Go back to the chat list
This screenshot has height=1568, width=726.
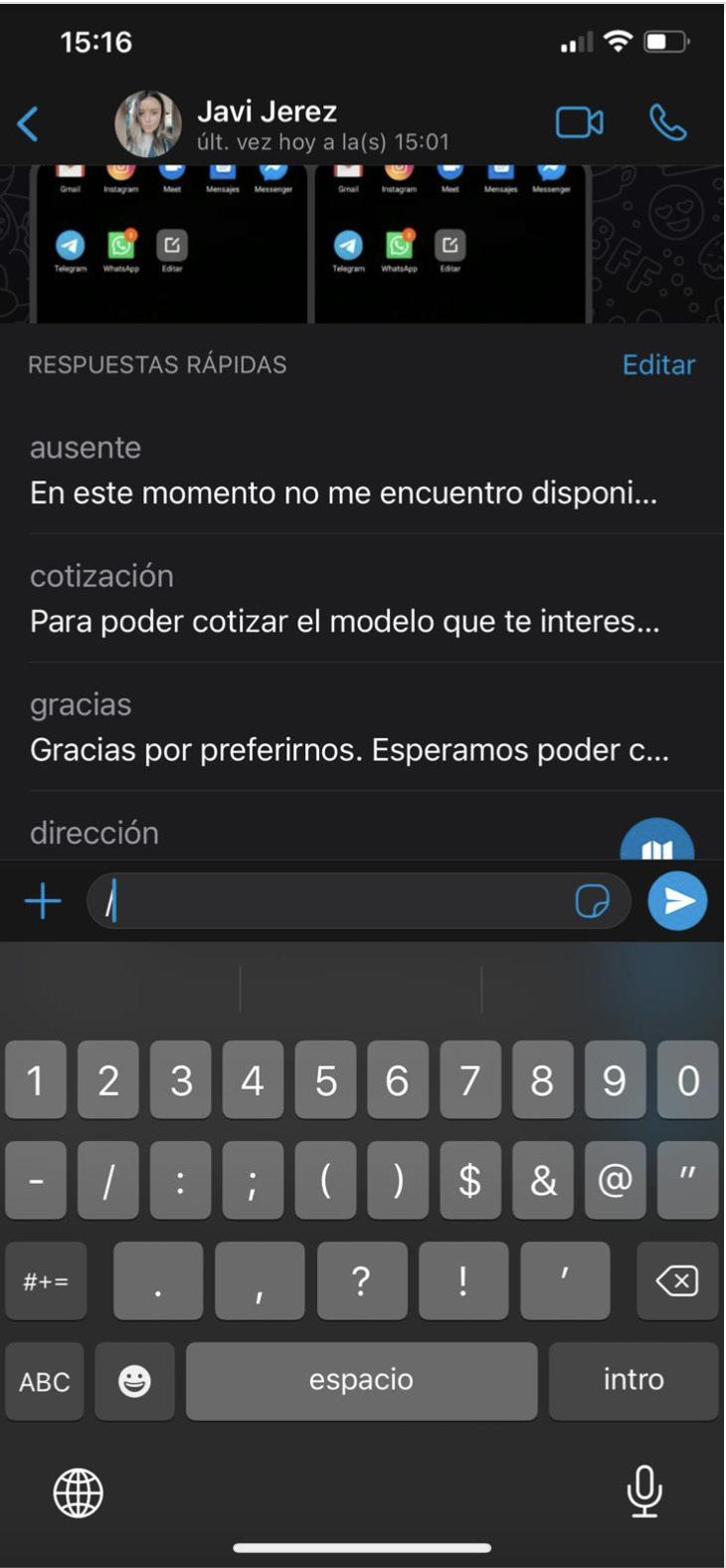(29, 124)
